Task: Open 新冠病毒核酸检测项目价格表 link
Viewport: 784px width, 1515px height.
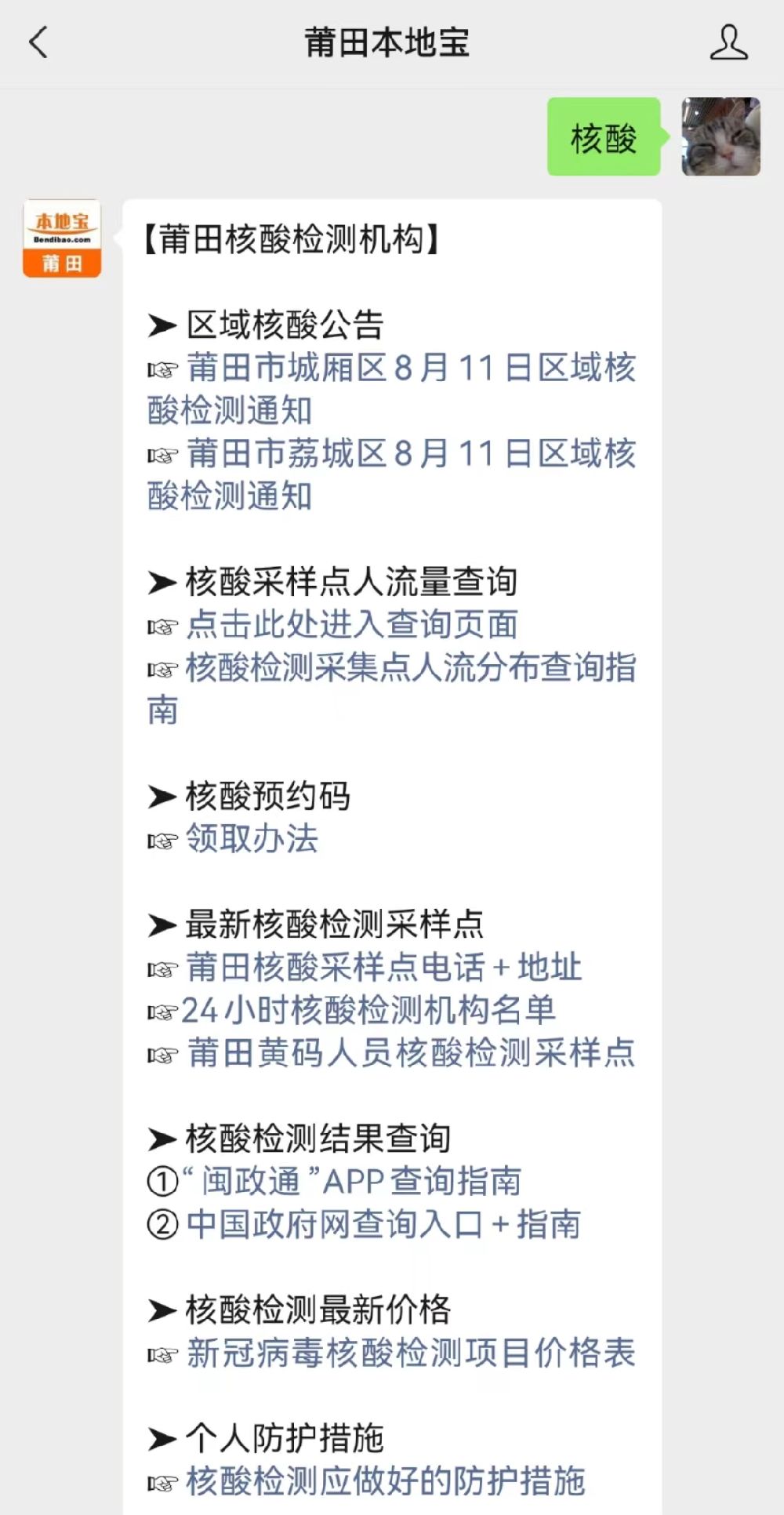Action: (x=411, y=1353)
